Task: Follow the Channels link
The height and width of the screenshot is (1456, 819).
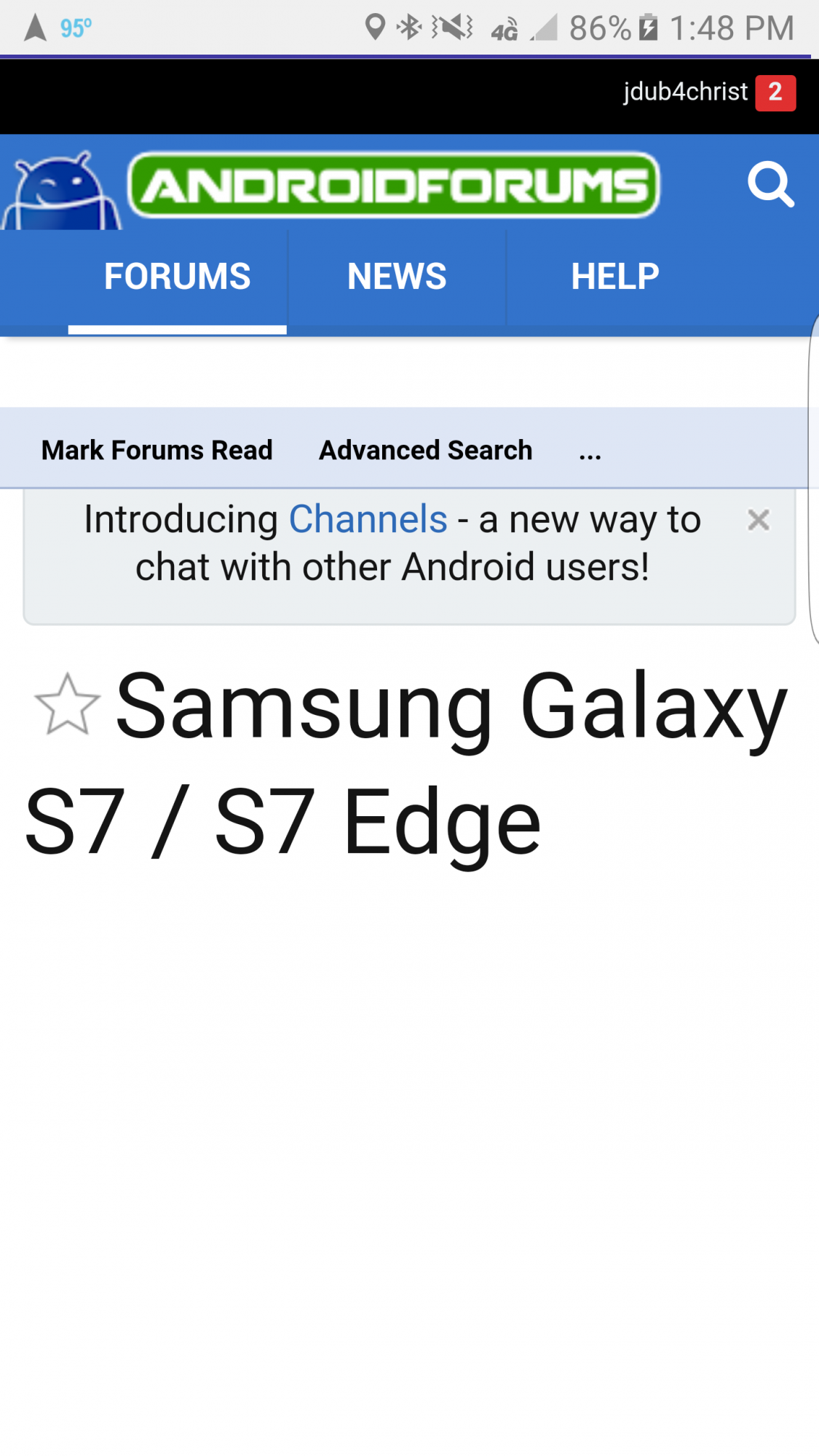Action: (x=368, y=520)
